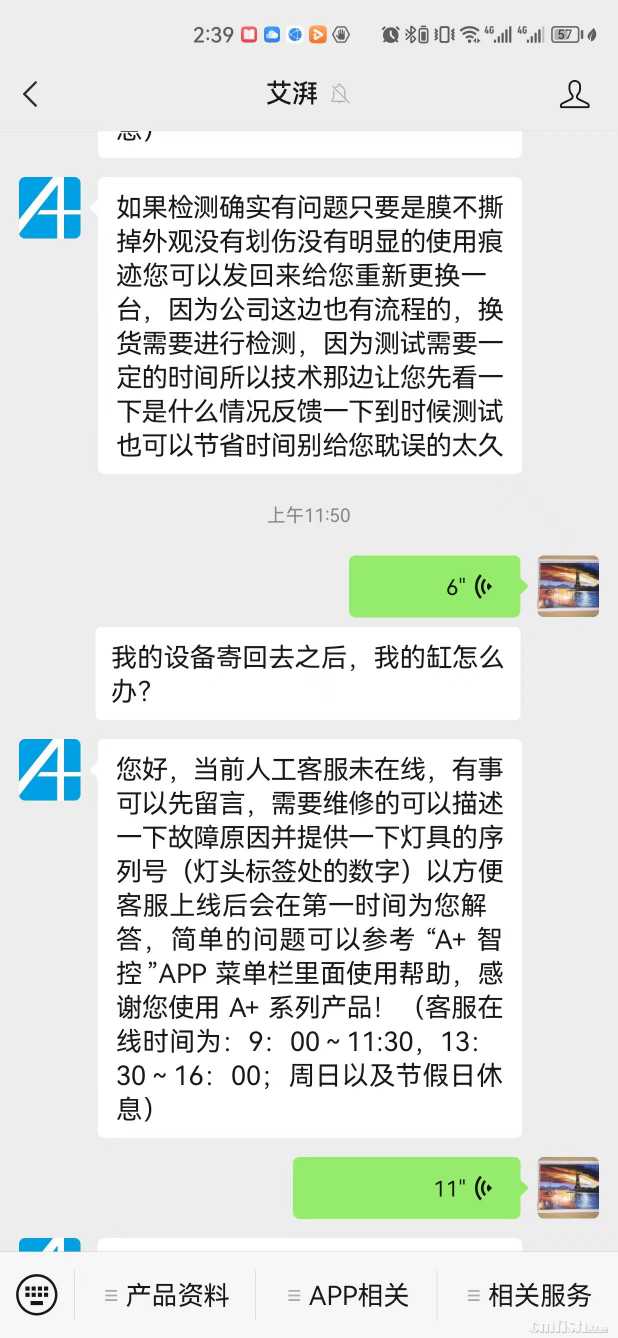Play the 11-second voice message

[407, 1188]
